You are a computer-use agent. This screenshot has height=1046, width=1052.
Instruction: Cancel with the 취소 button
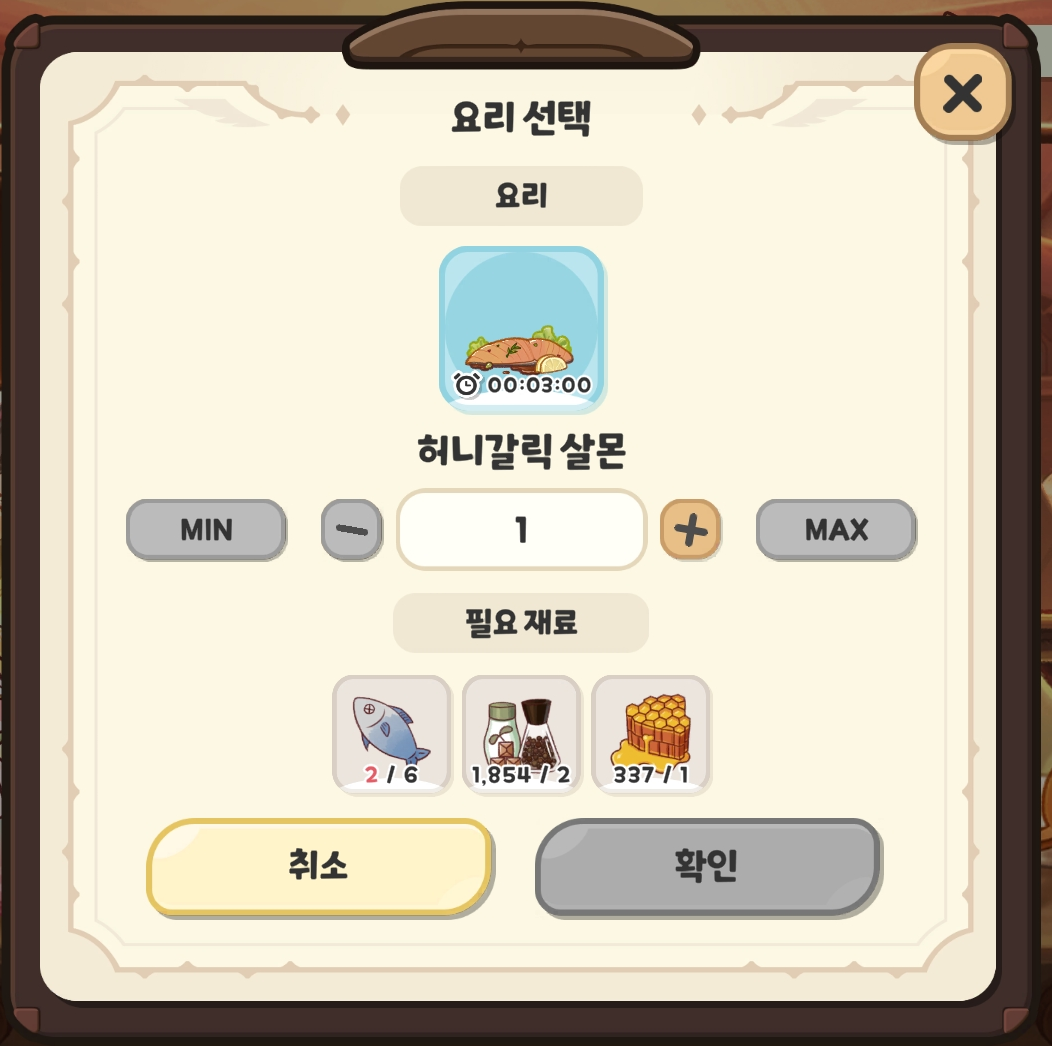[x=320, y=866]
